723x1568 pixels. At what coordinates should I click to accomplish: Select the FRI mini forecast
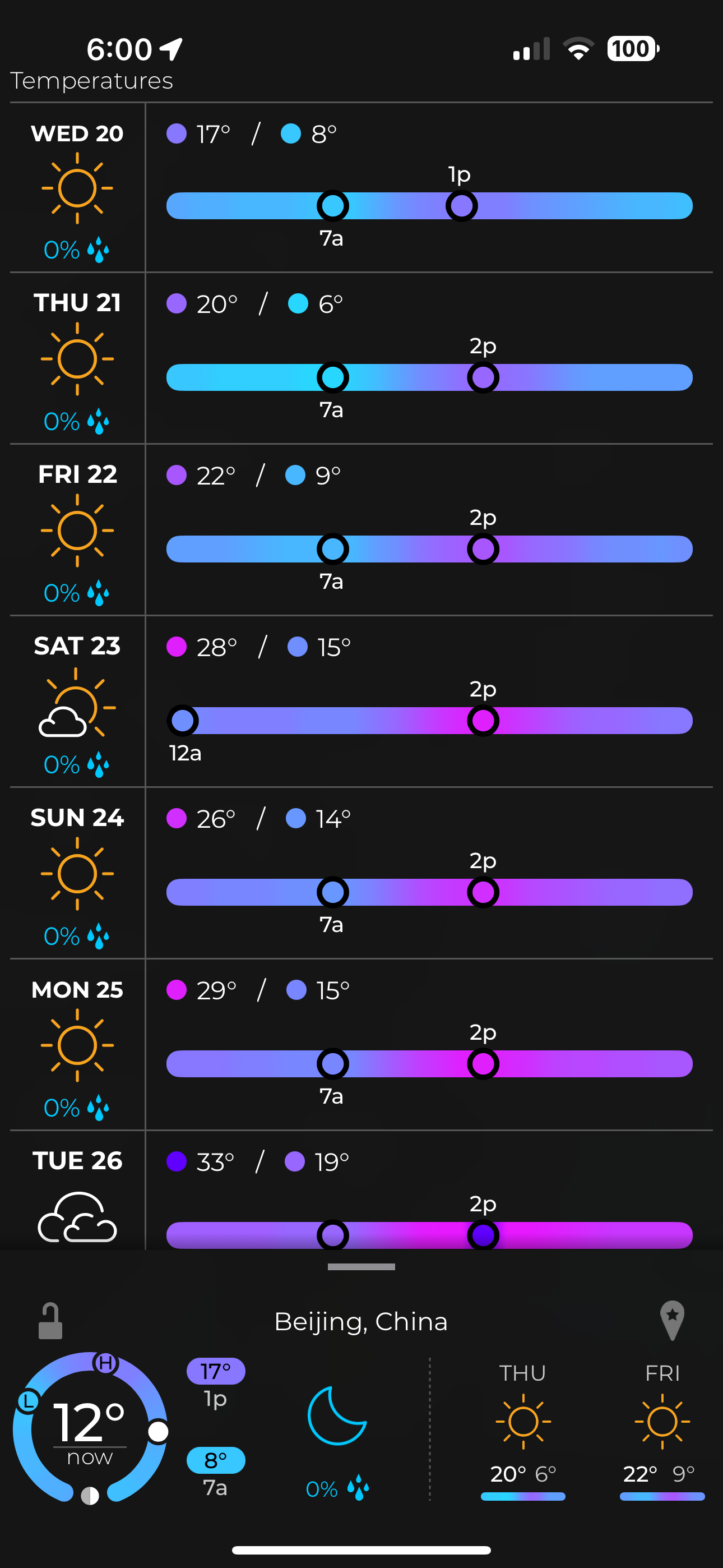662,1431
